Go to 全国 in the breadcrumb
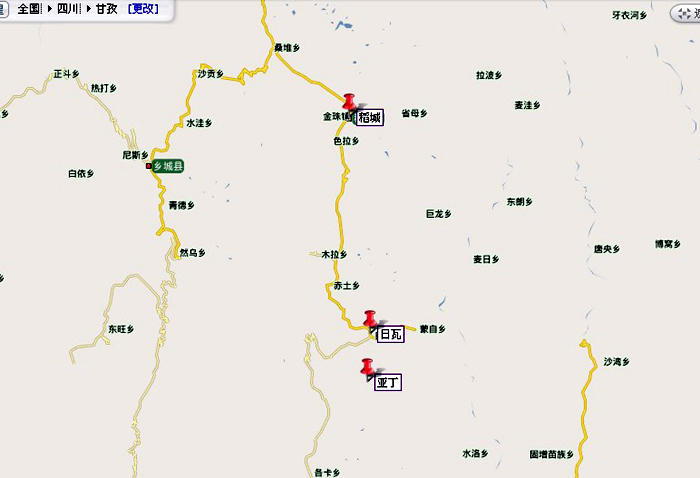The image size is (700, 478). coord(29,8)
